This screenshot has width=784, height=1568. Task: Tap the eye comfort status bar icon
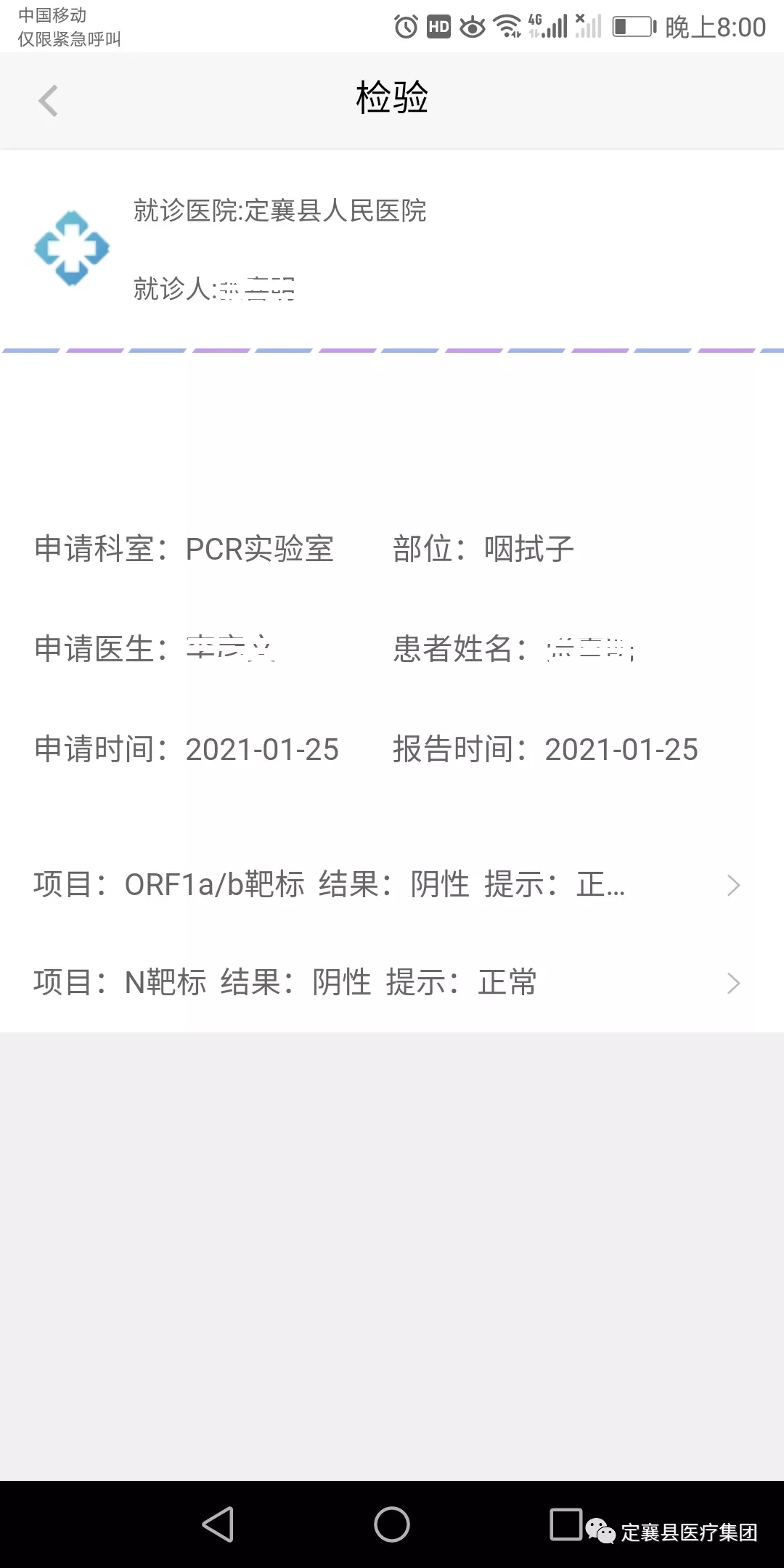click(x=473, y=26)
